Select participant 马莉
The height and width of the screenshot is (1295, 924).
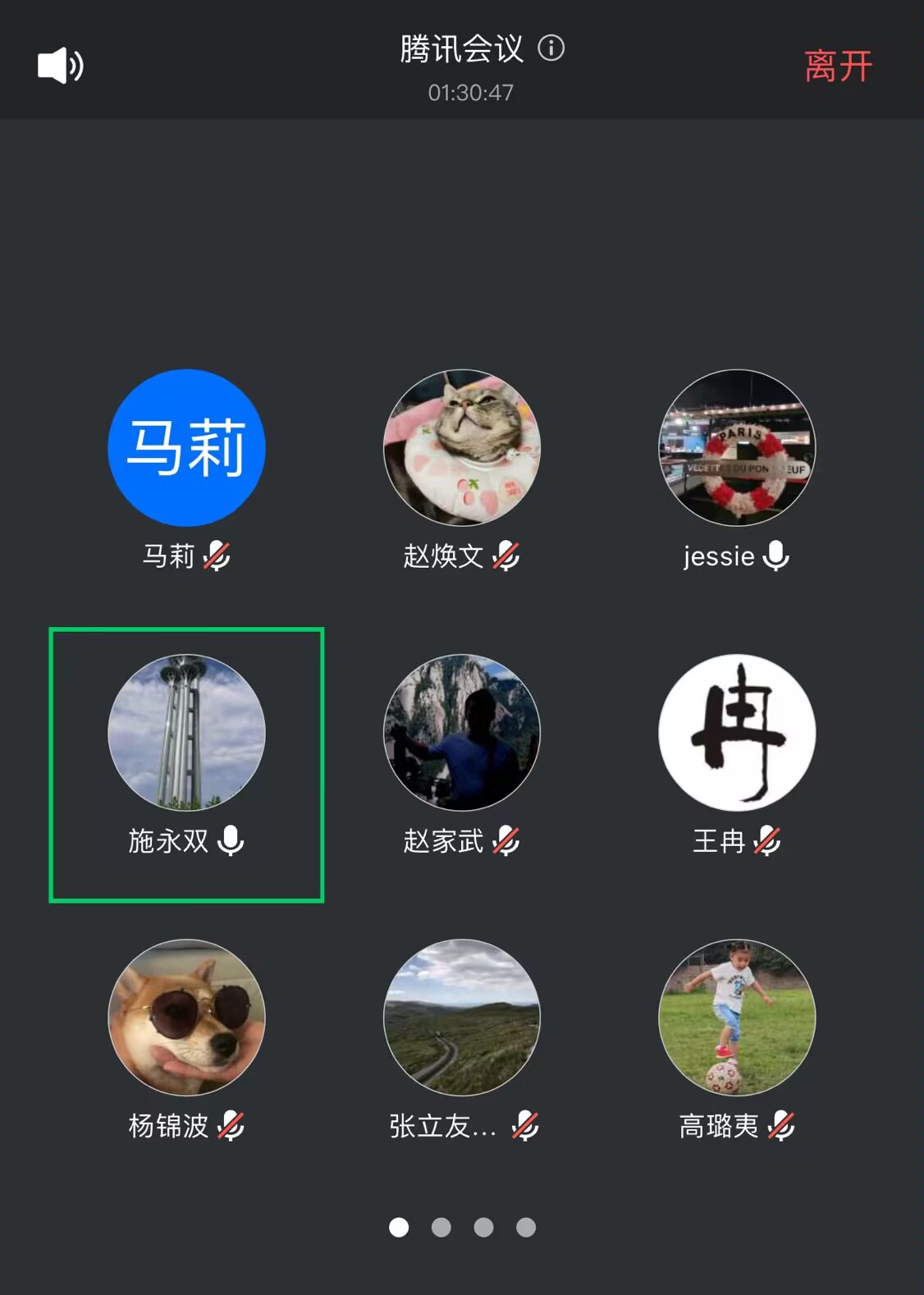[186, 448]
